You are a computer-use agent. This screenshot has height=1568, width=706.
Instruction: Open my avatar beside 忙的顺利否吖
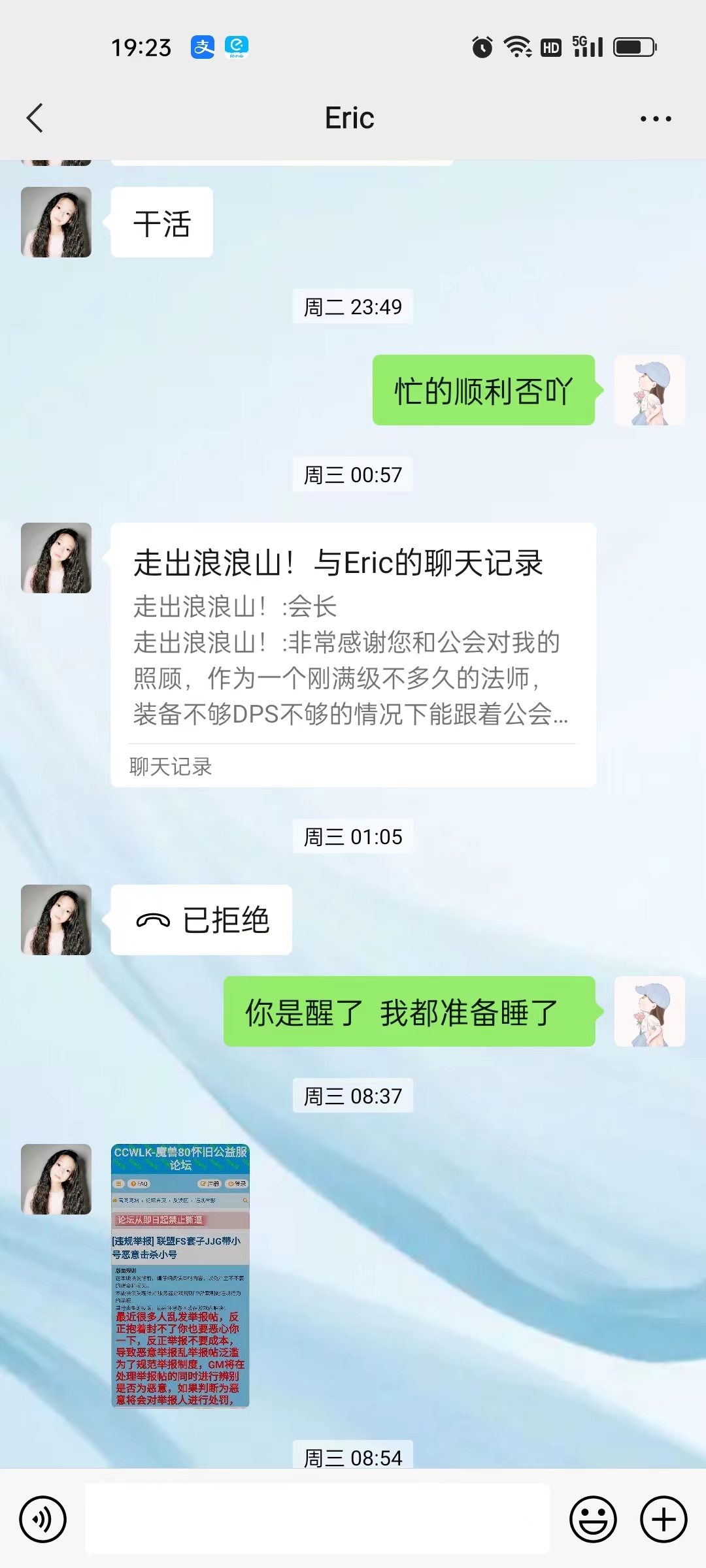(x=649, y=390)
